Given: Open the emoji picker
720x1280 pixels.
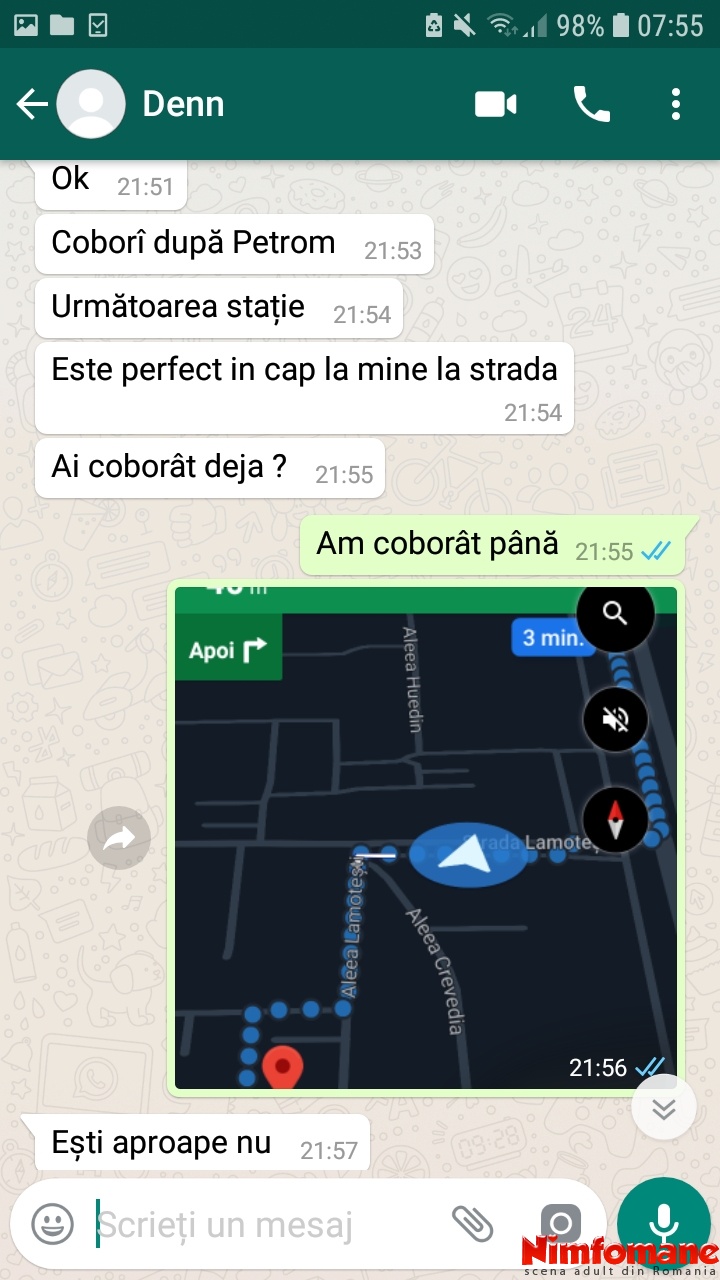Looking at the screenshot, I should [53, 1224].
